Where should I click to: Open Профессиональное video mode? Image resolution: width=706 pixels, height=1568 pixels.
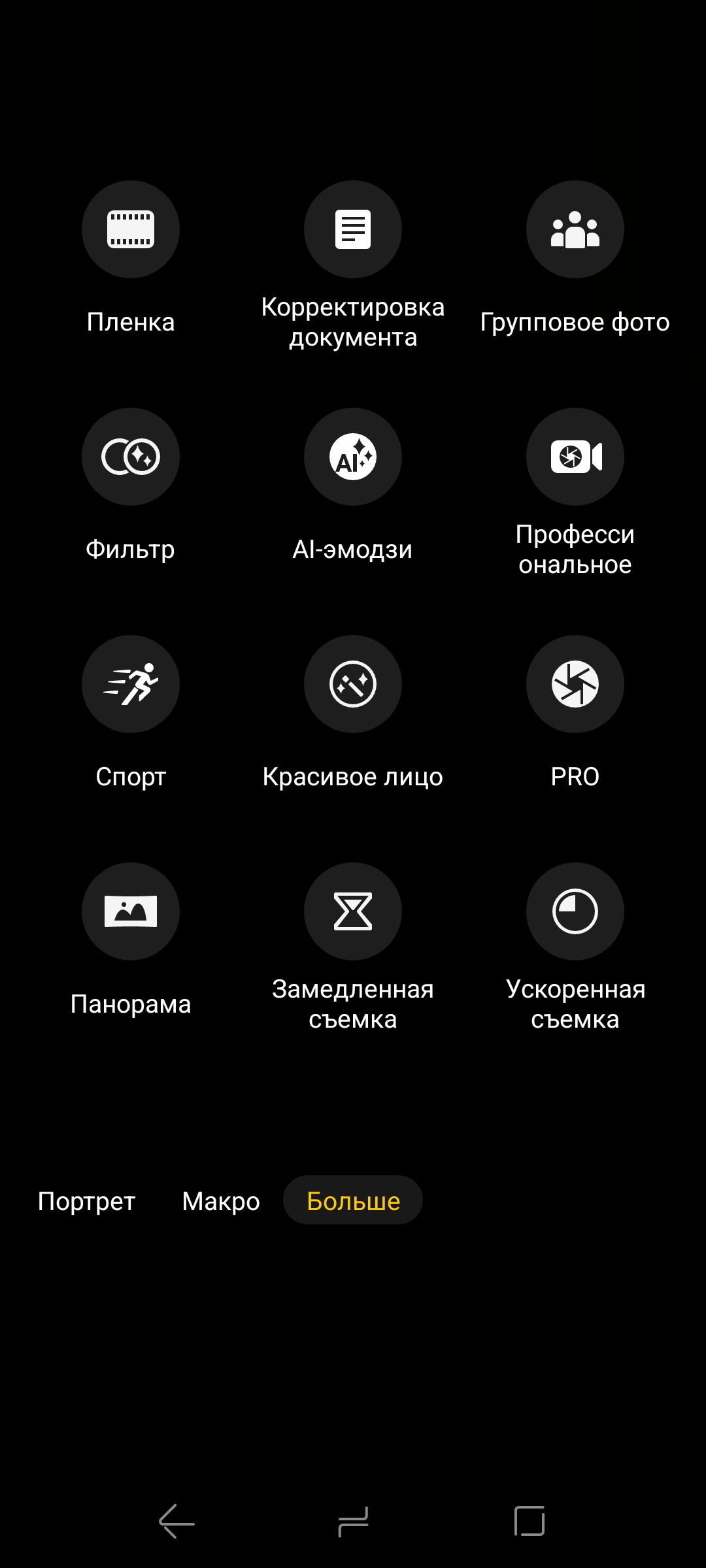coord(575,457)
